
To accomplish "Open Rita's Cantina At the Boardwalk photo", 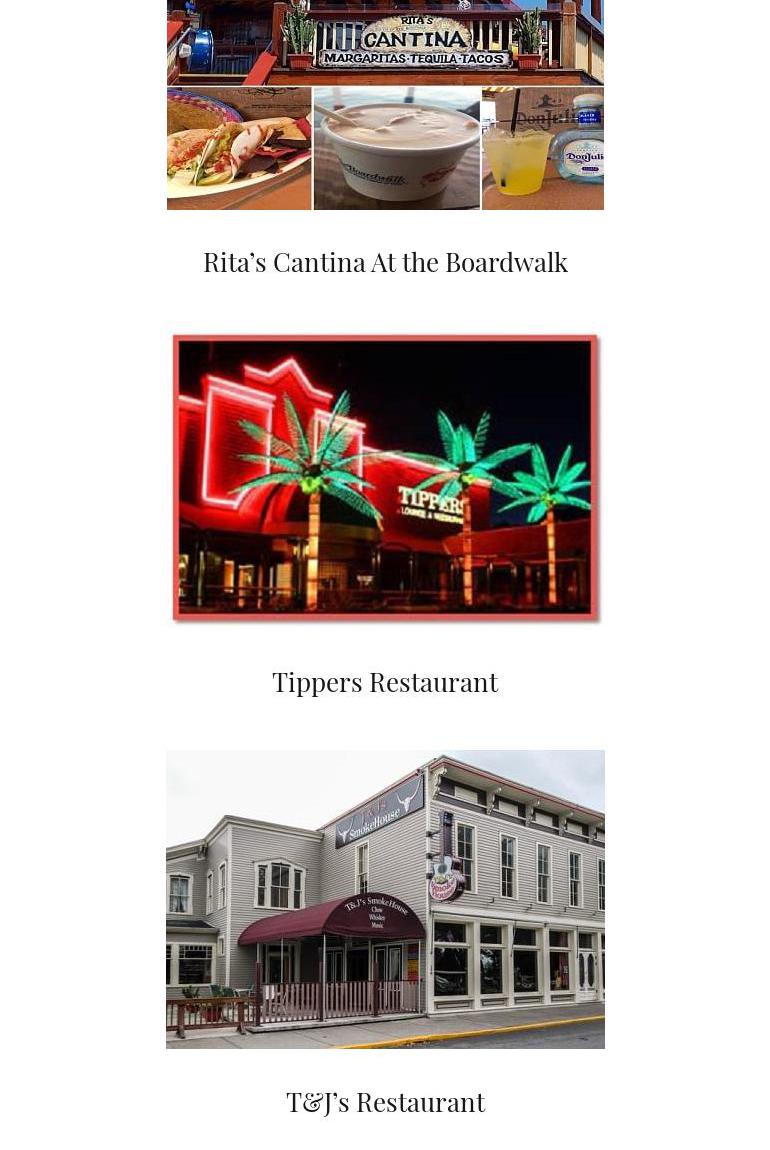I will (x=385, y=105).
